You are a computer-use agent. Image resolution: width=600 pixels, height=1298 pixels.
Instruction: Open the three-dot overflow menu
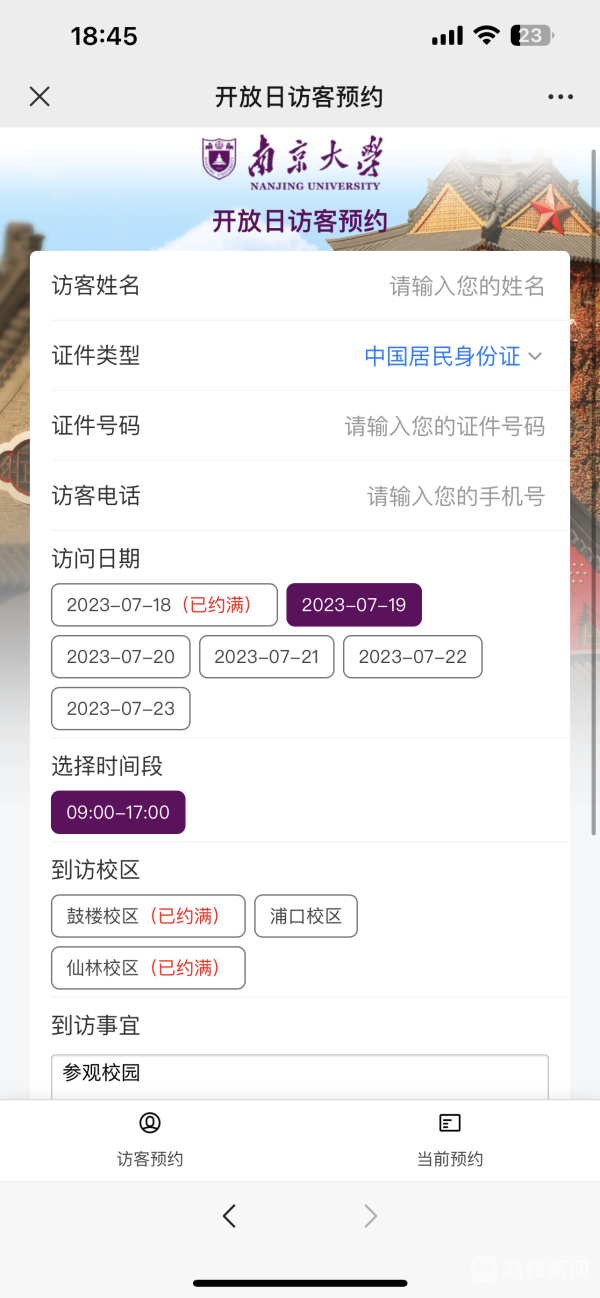[x=560, y=97]
